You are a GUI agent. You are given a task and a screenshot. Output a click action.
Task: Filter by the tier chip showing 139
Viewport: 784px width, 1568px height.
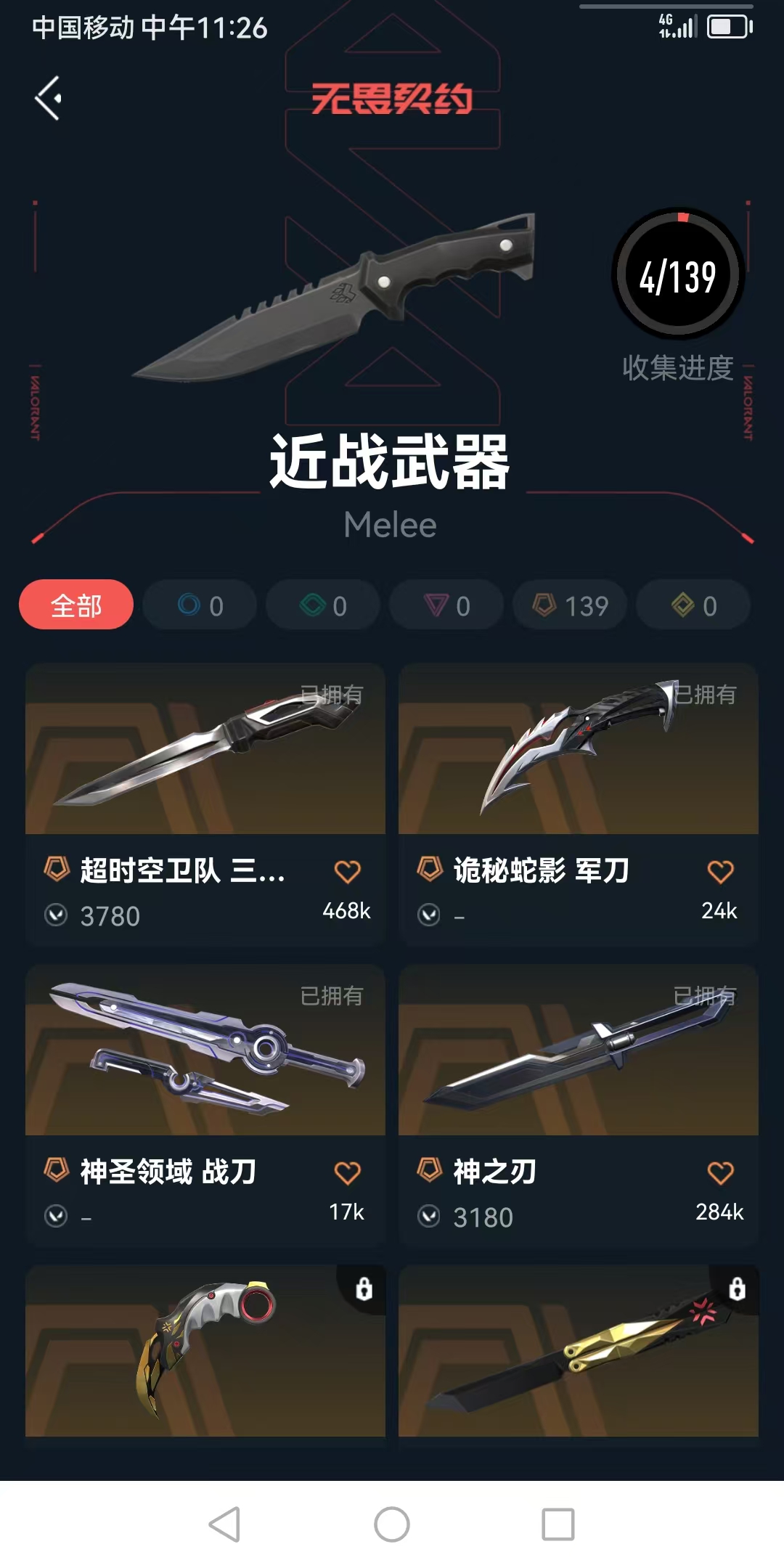coord(570,605)
